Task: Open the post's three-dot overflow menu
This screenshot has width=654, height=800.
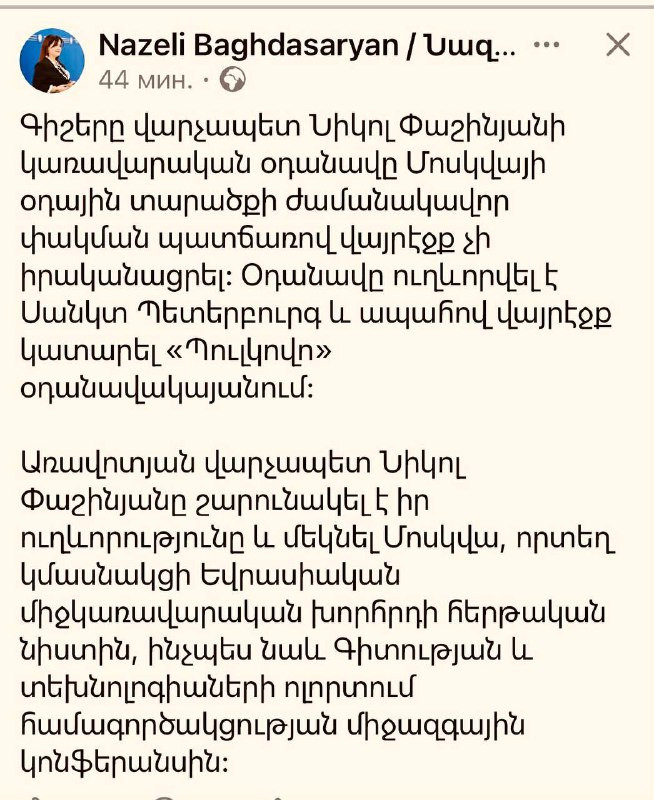Action: [547, 45]
